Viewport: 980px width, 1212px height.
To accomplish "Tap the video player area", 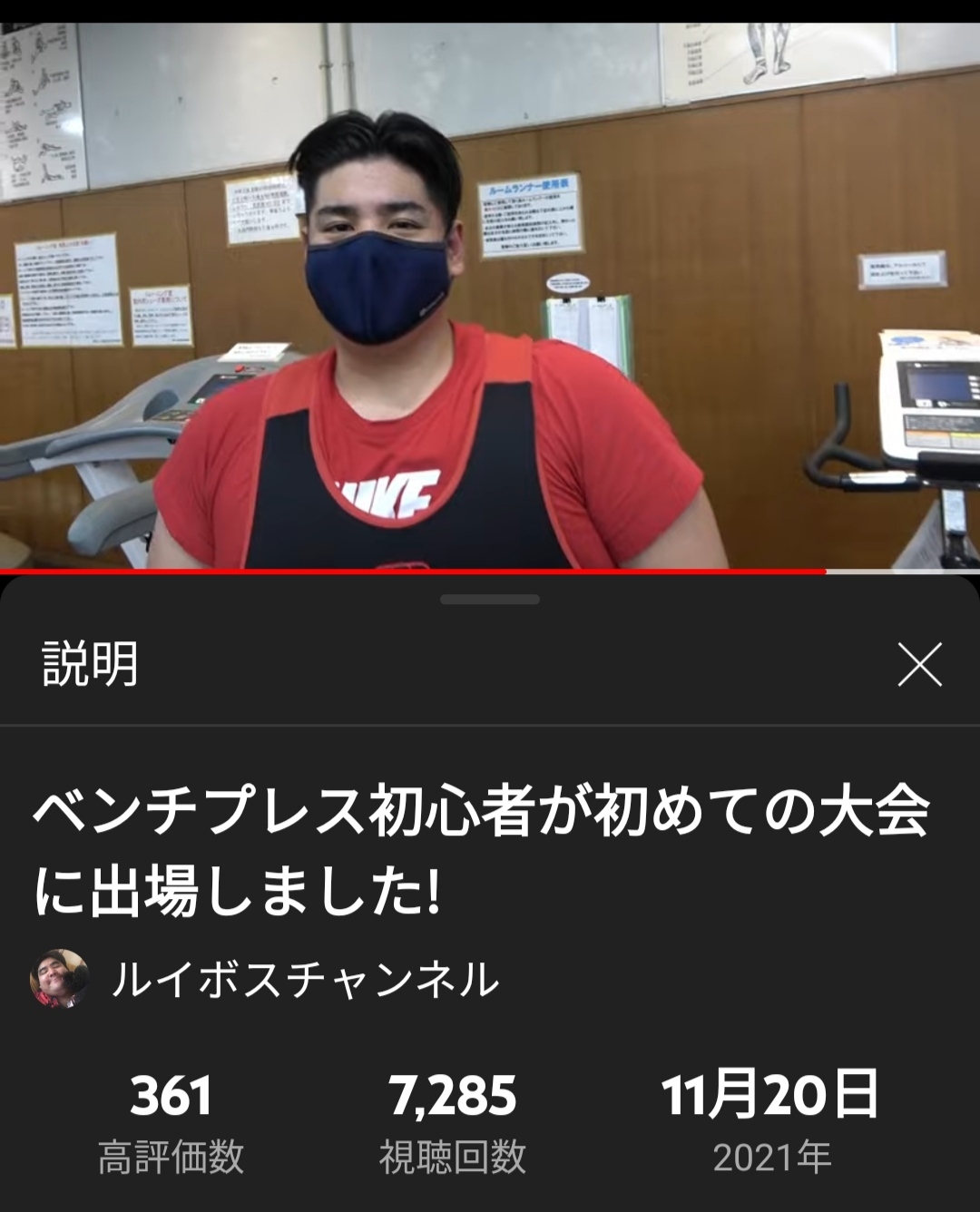I will [x=490, y=299].
